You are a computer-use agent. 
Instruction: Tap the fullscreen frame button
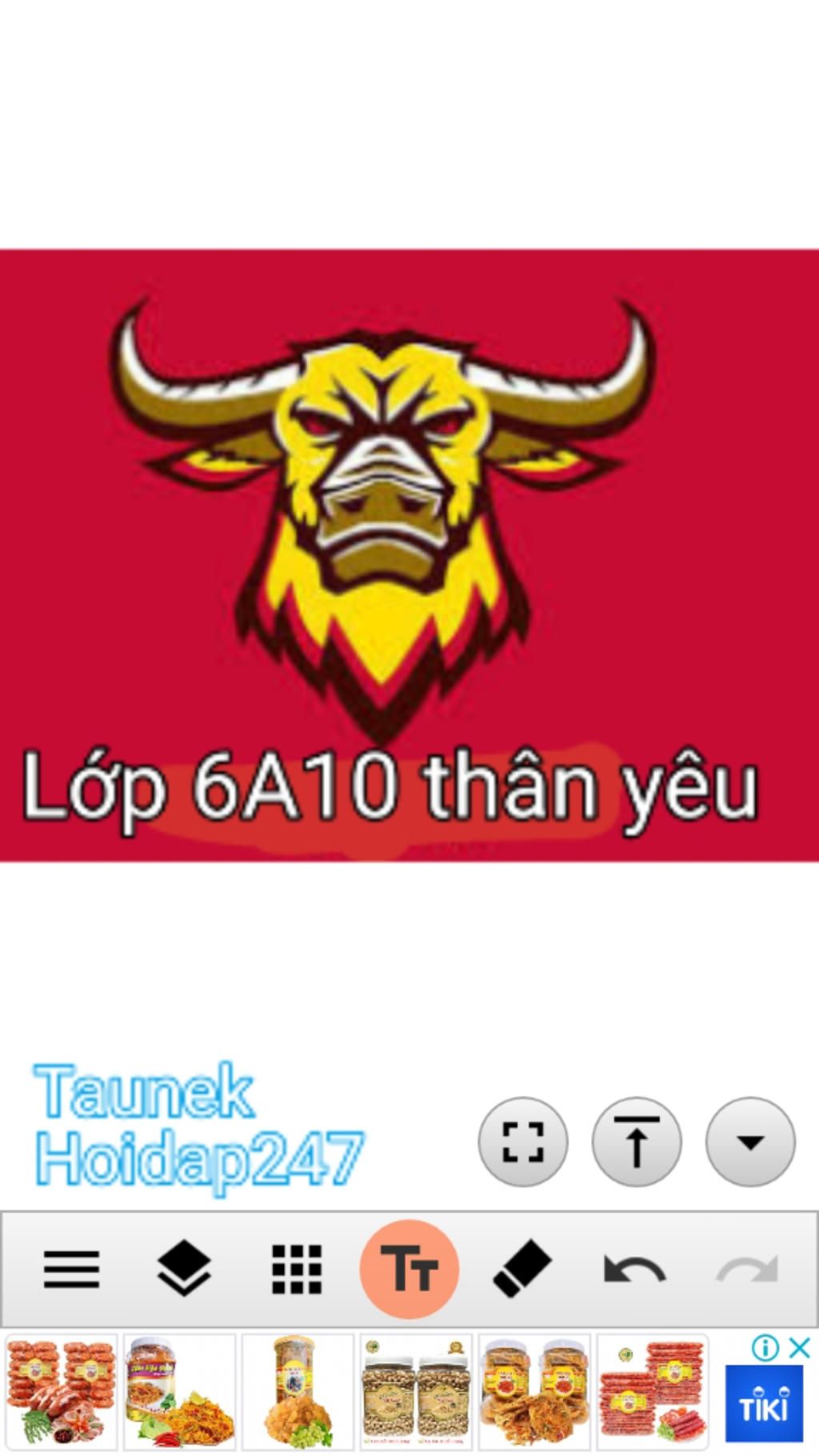523,1142
